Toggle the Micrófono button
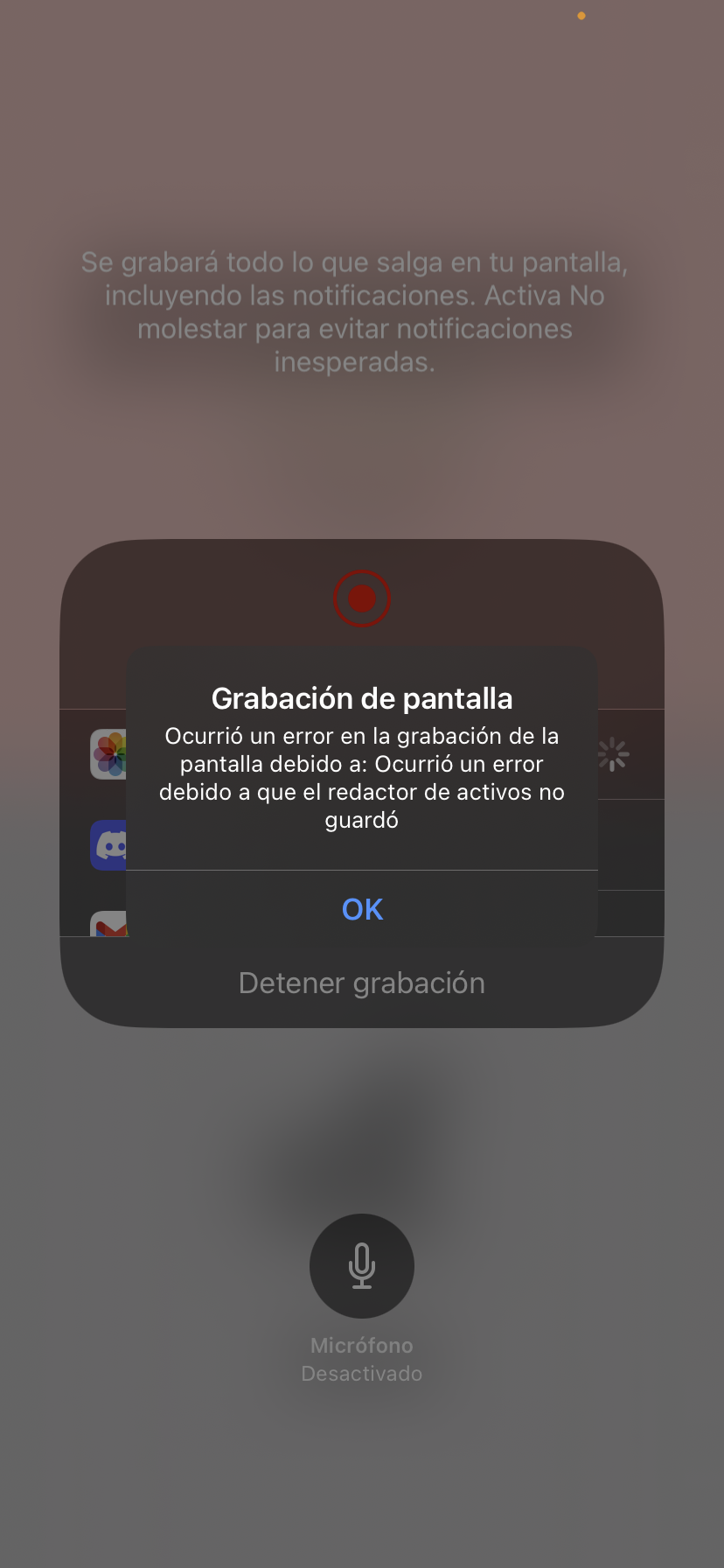 (362, 1265)
